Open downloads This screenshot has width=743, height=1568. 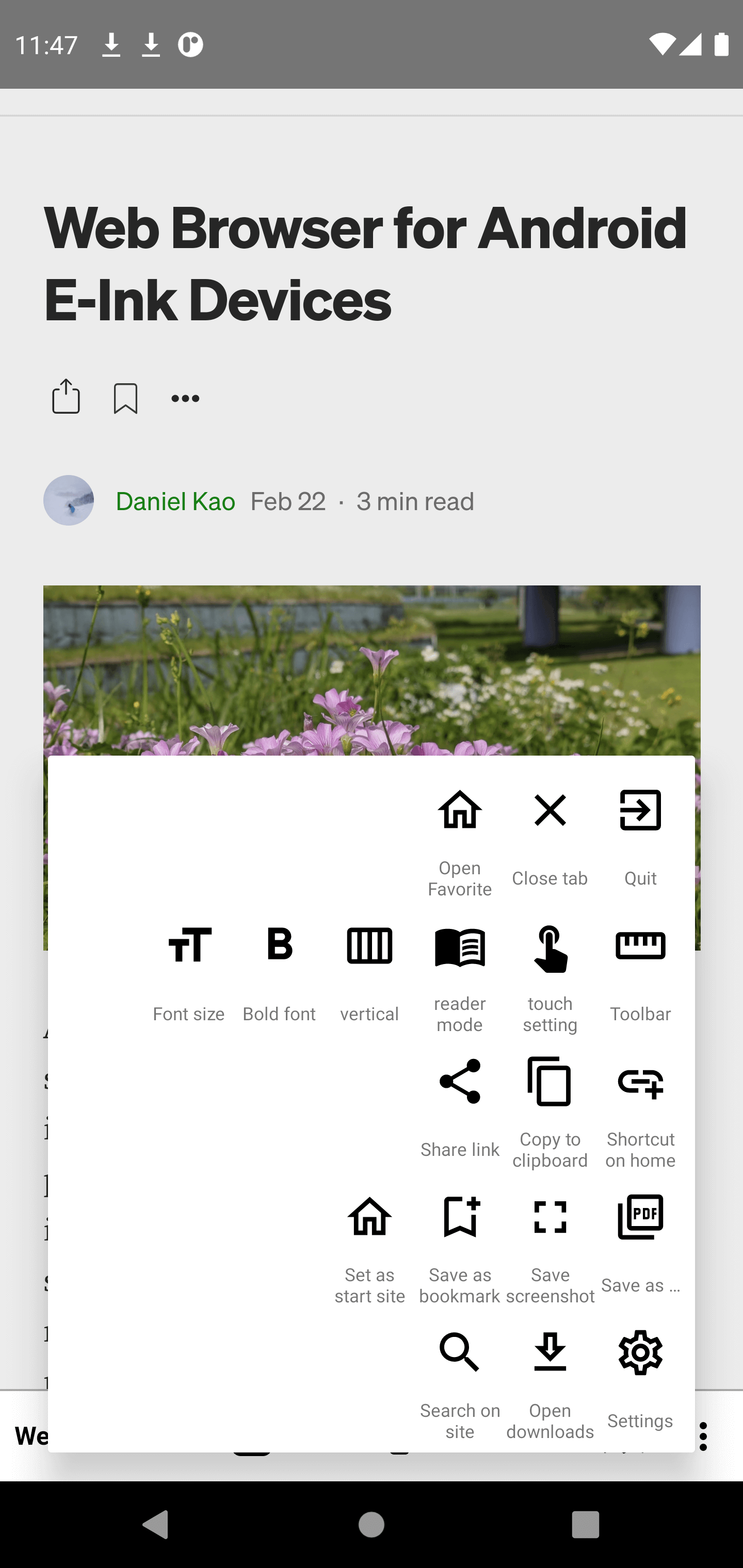click(x=550, y=1382)
